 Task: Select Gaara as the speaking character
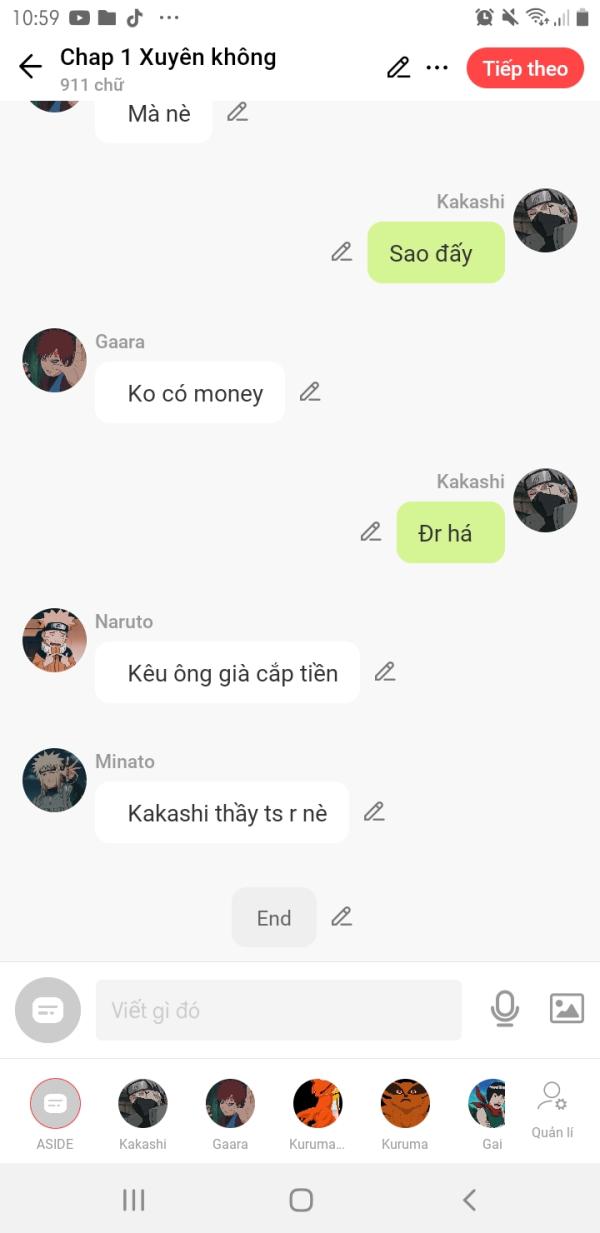click(230, 1113)
